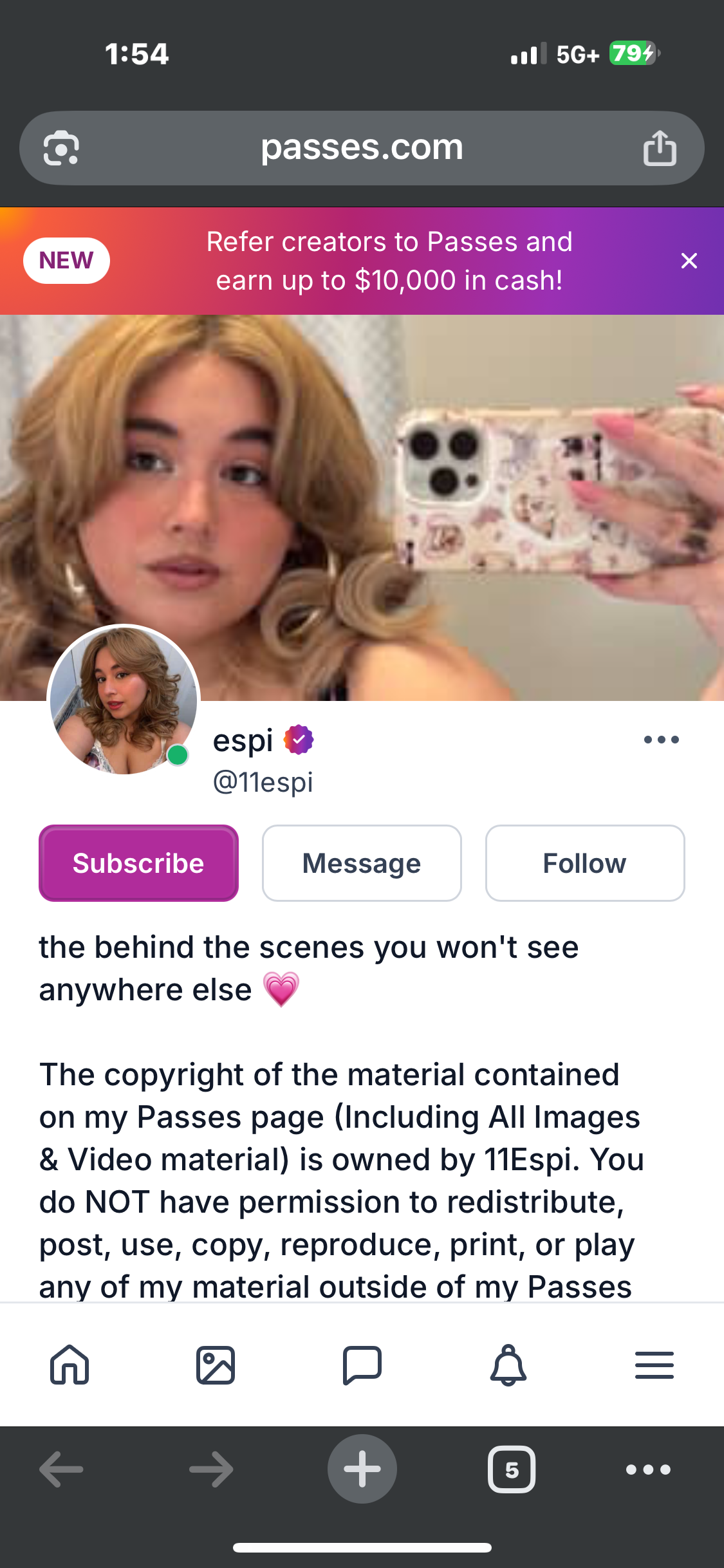This screenshot has width=724, height=1568.
Task: Open the hamburger menu
Action: tap(654, 1365)
